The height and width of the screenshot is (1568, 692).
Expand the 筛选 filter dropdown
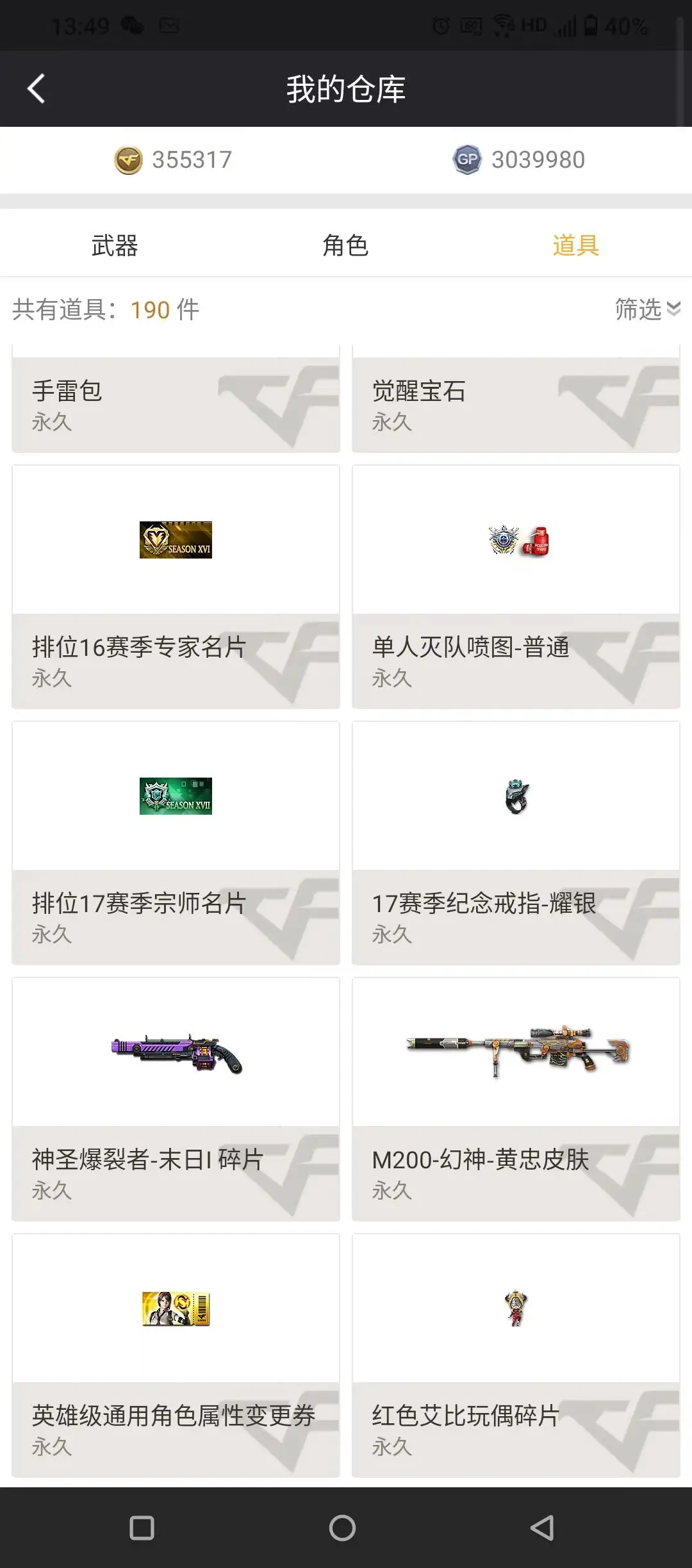click(647, 309)
